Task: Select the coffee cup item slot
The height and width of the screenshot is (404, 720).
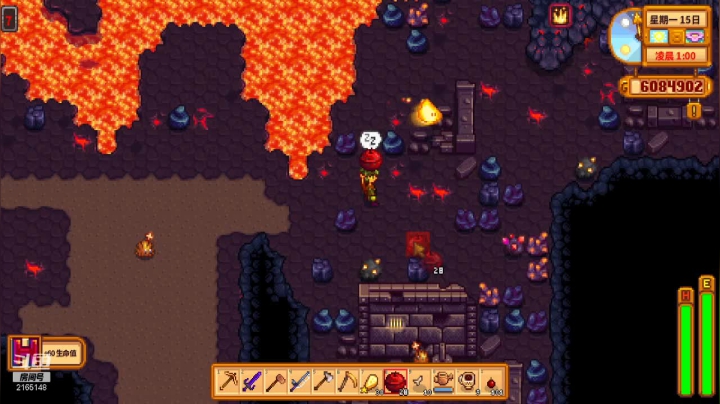Action: [x=467, y=381]
